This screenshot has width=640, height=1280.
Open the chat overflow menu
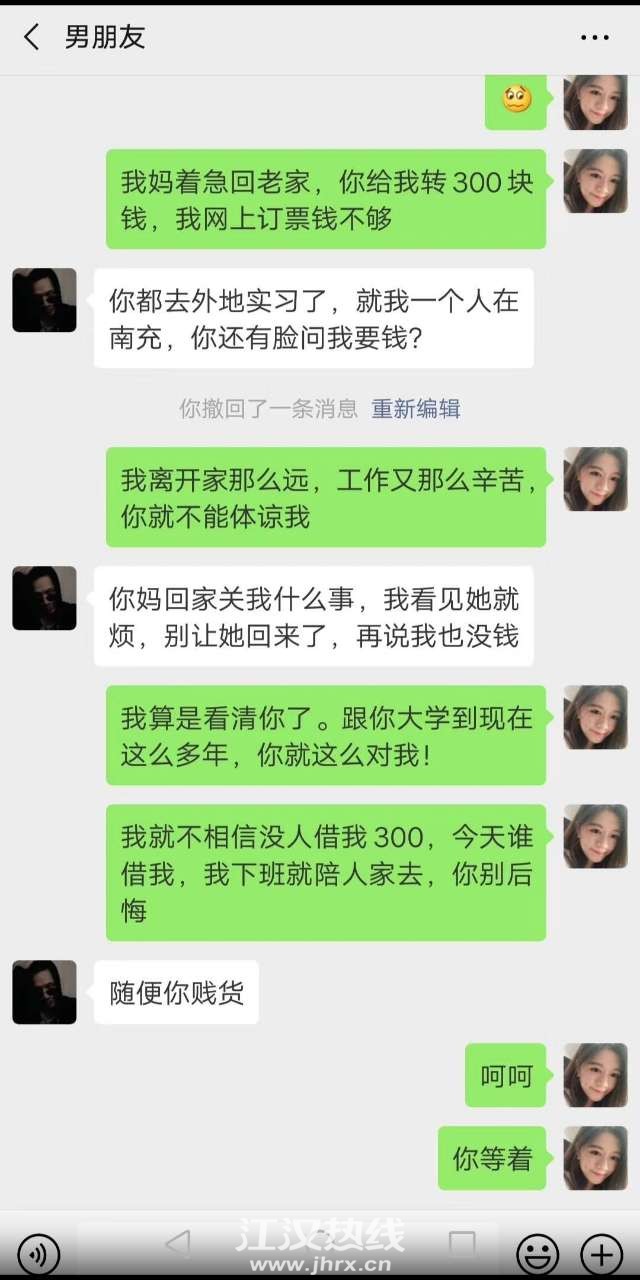pyautogui.click(x=595, y=38)
